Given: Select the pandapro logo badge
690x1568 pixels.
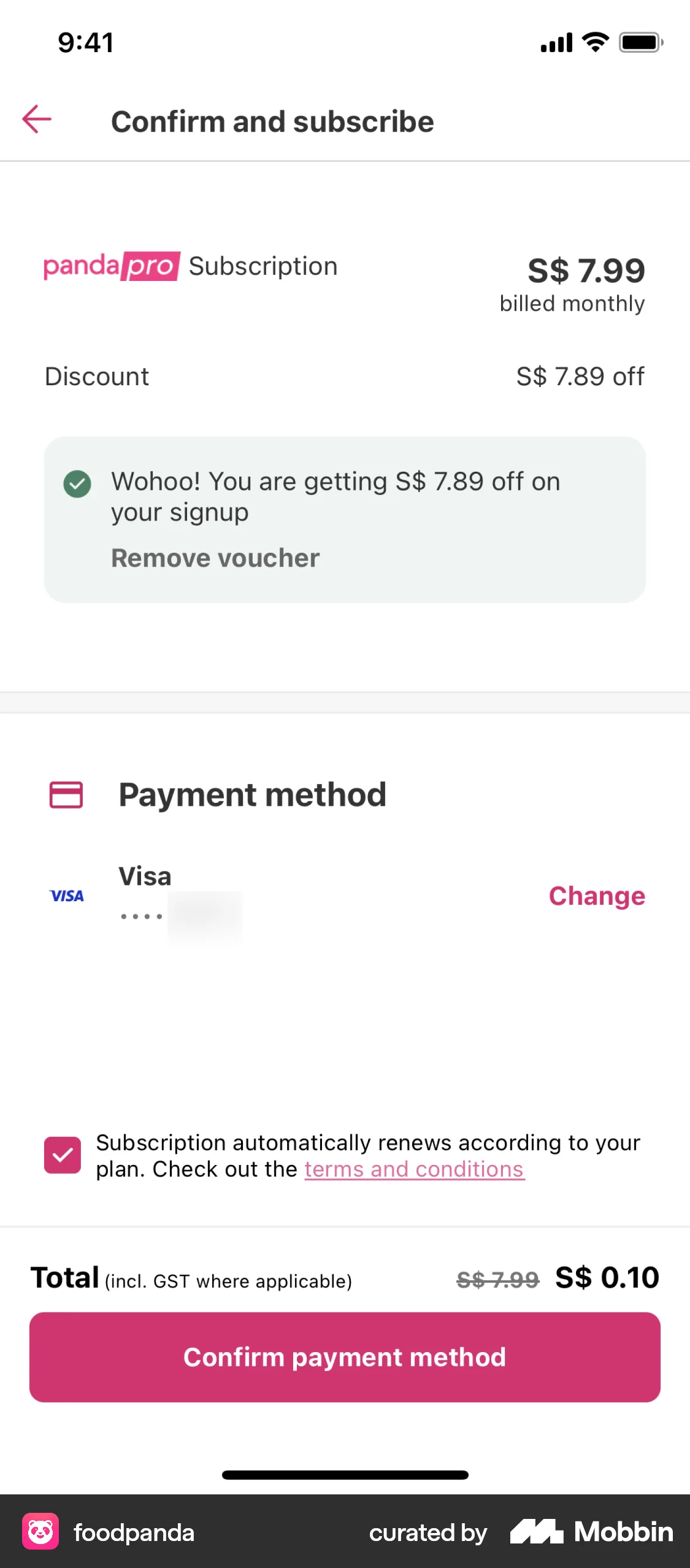Looking at the screenshot, I should [x=111, y=266].
